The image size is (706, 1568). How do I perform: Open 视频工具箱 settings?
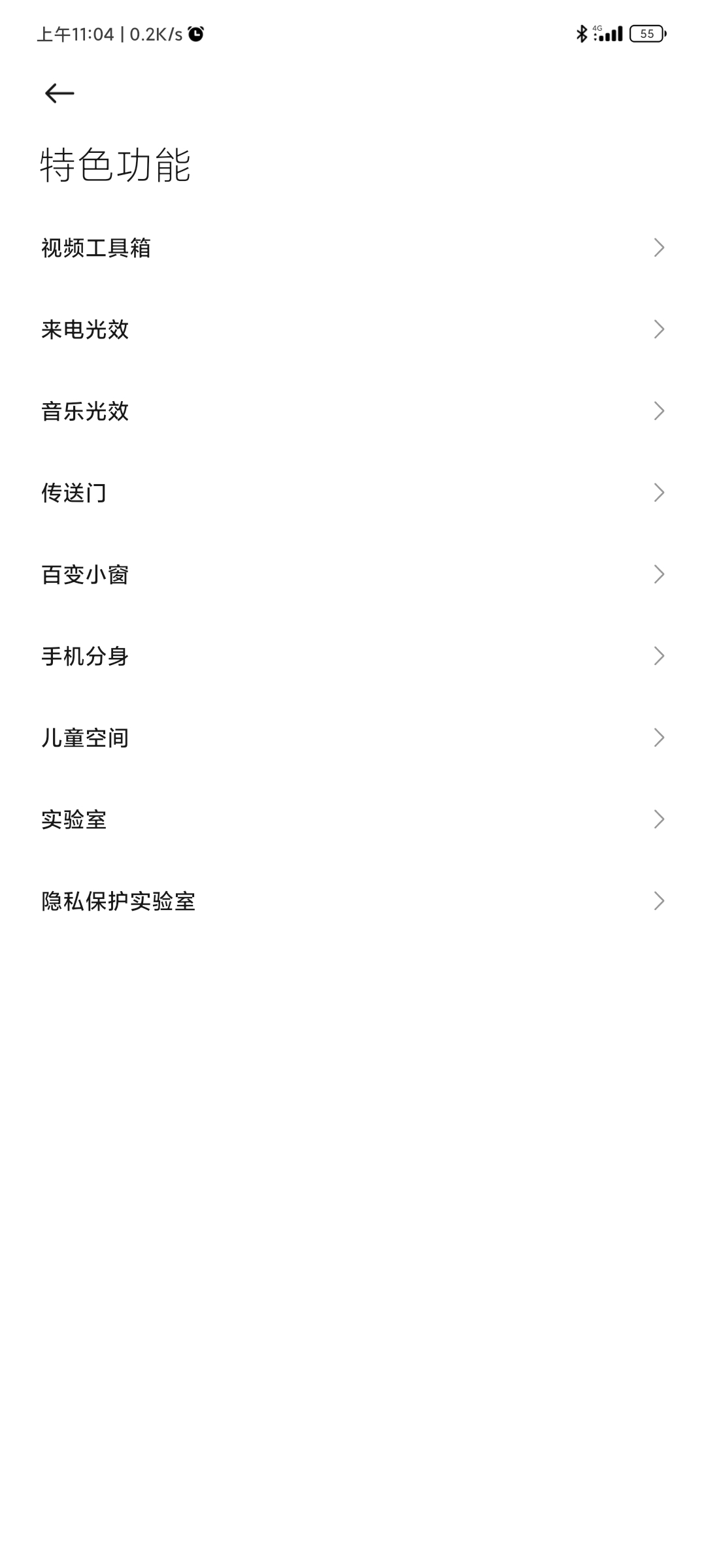click(x=353, y=248)
